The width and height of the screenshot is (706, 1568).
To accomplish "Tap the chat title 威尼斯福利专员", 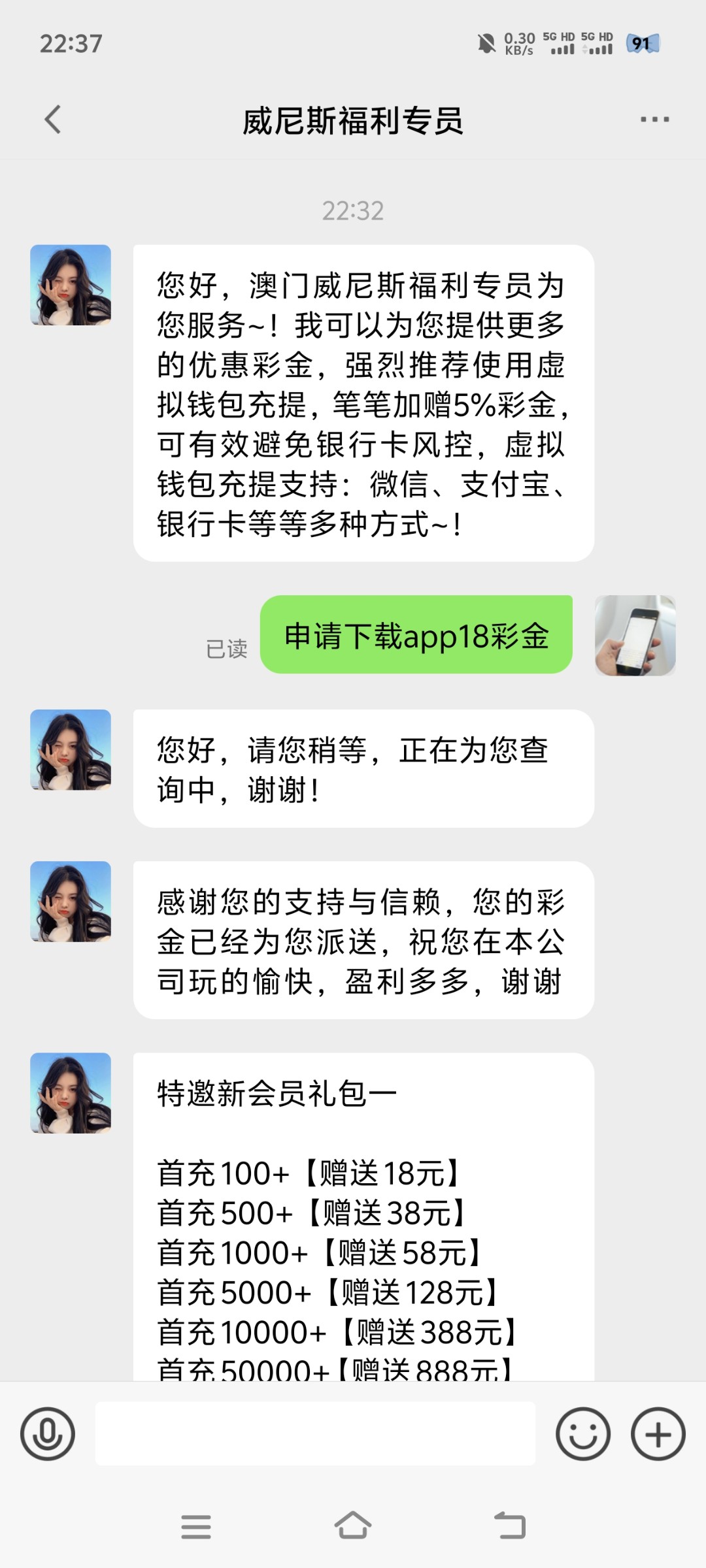I will 353,119.
